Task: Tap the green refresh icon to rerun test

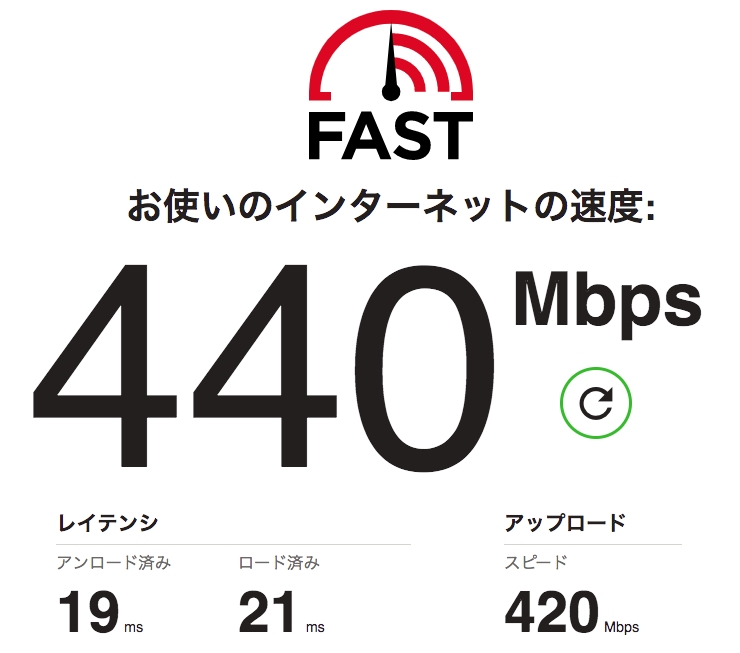Action: pos(596,404)
